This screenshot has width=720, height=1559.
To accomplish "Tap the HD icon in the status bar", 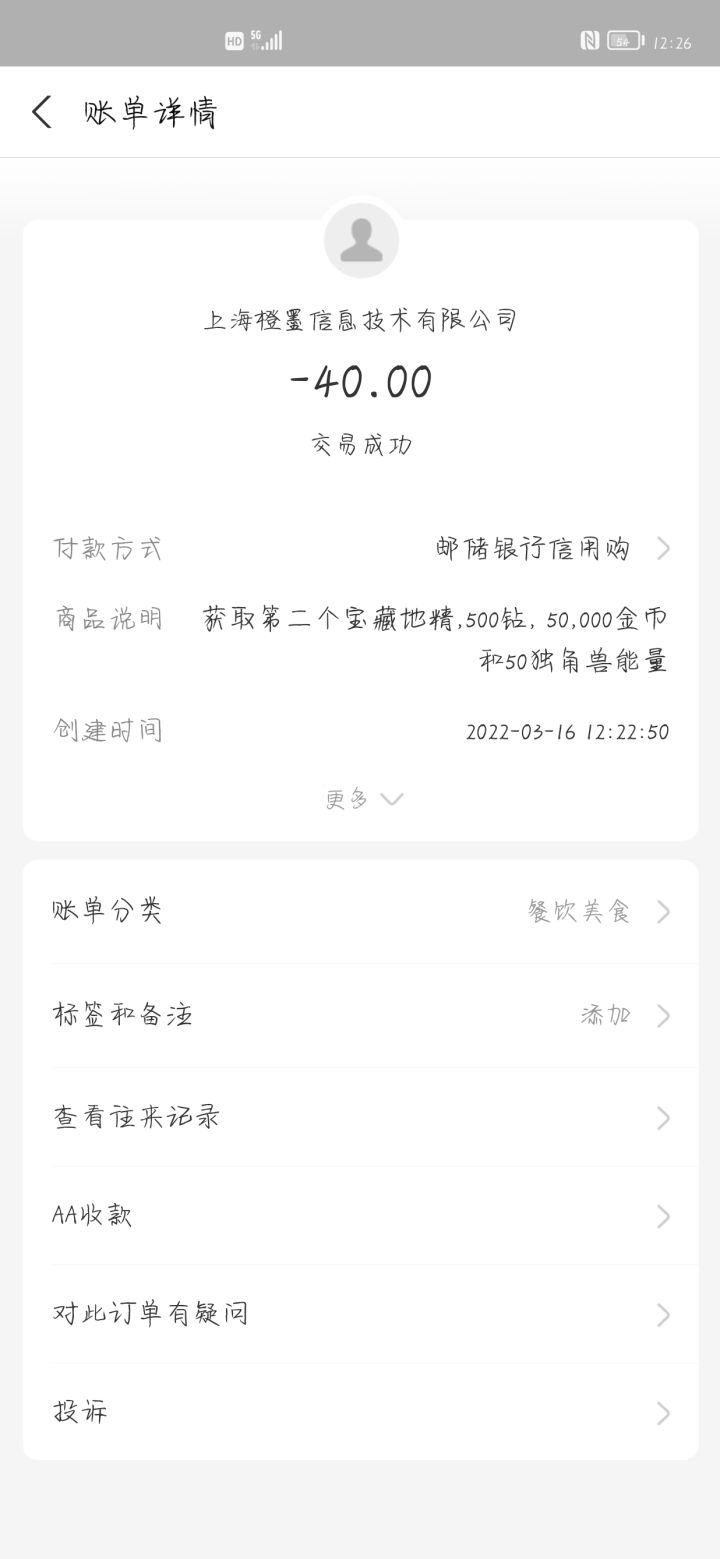I will tap(233, 38).
